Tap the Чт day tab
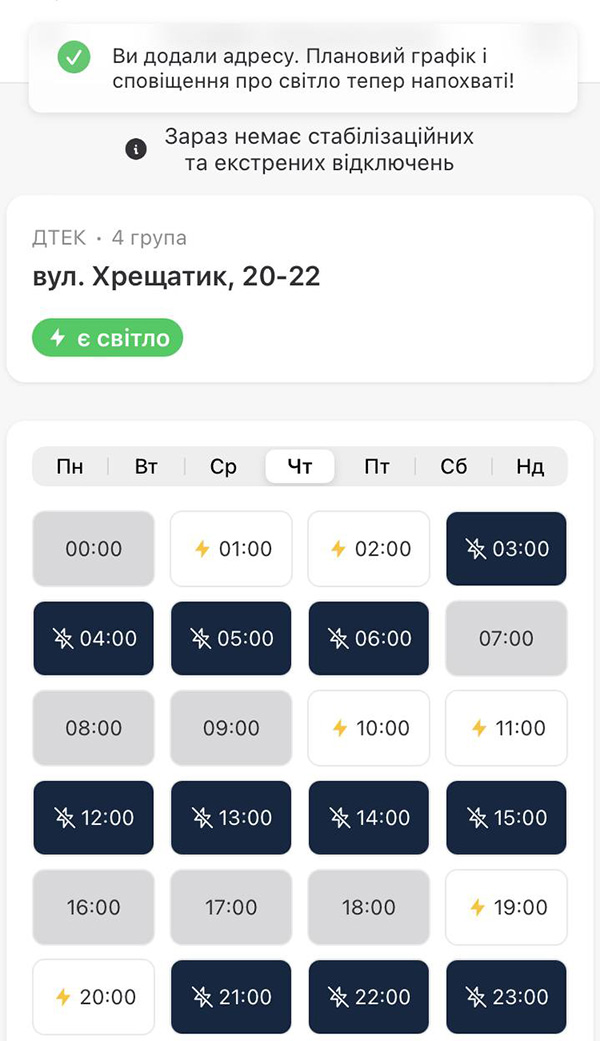600x1041 pixels. click(300, 467)
